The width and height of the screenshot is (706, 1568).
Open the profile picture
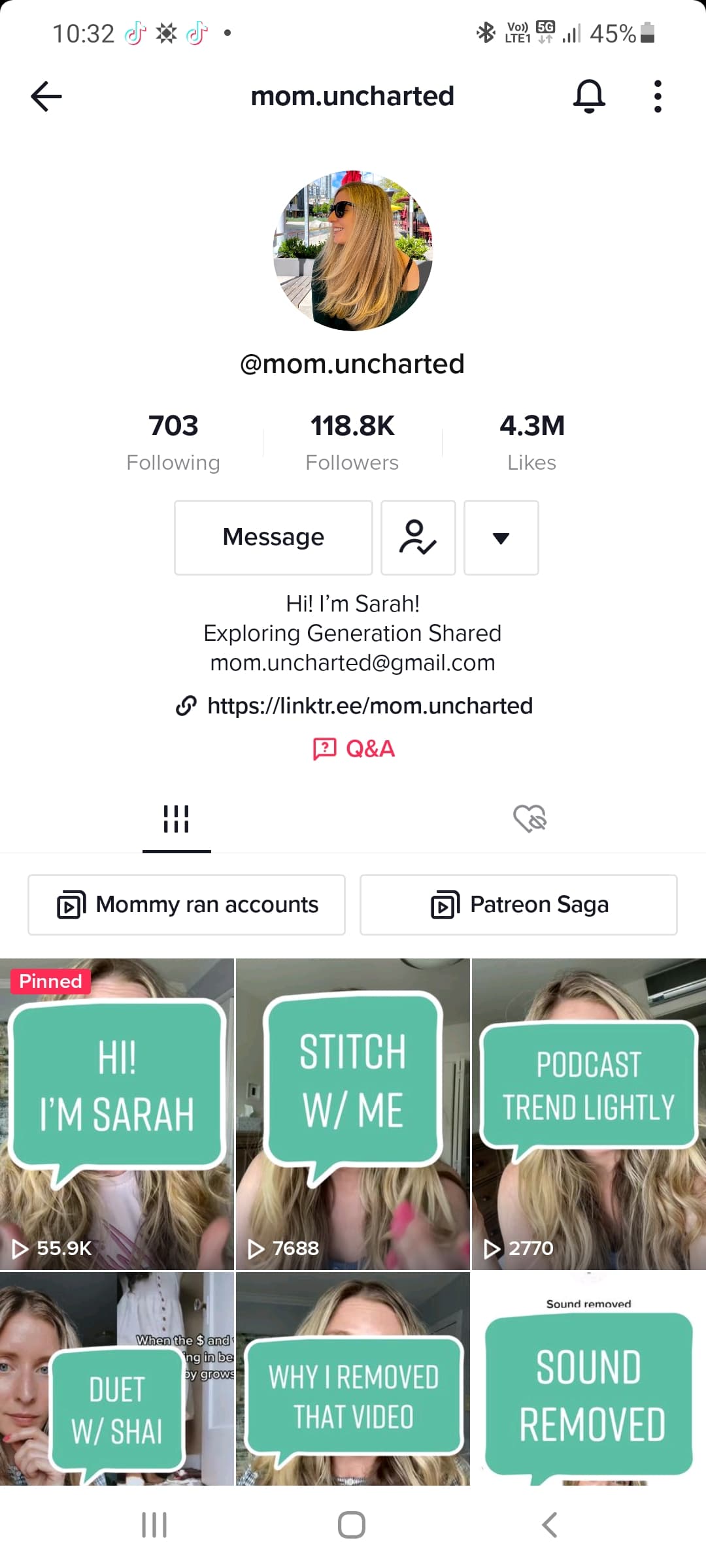(x=352, y=251)
